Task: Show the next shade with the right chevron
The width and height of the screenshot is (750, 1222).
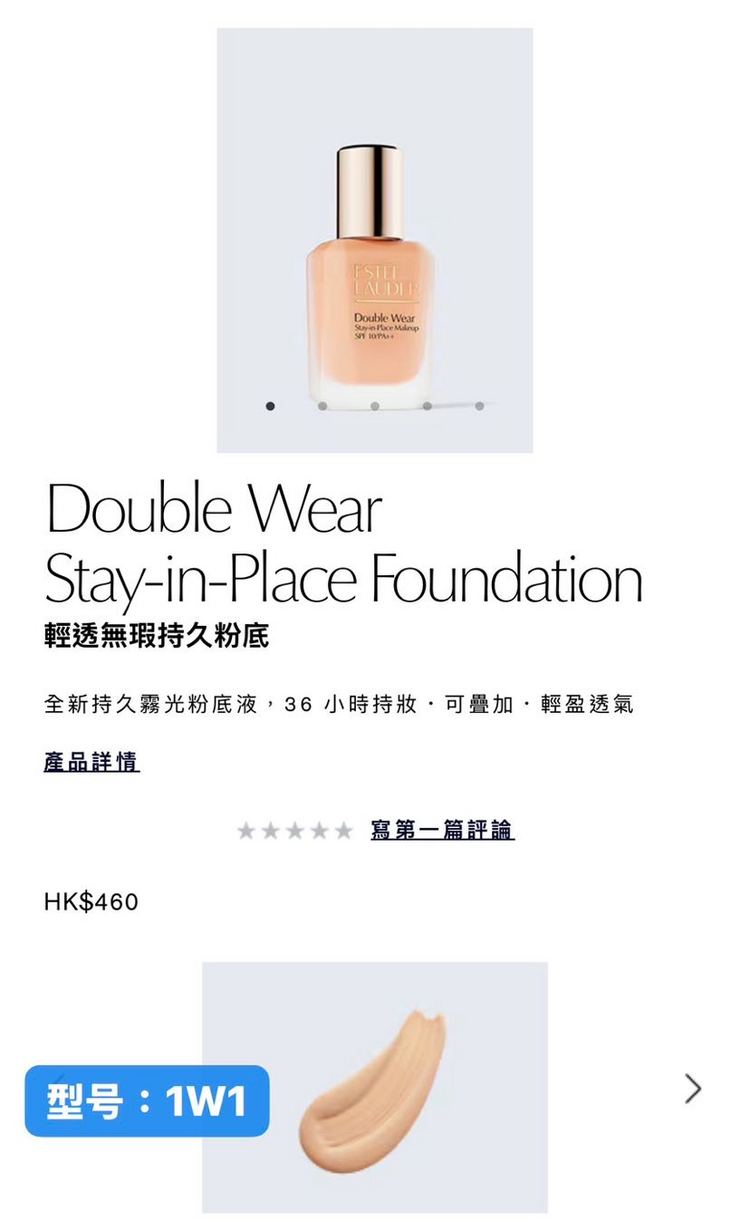Action: click(693, 1088)
